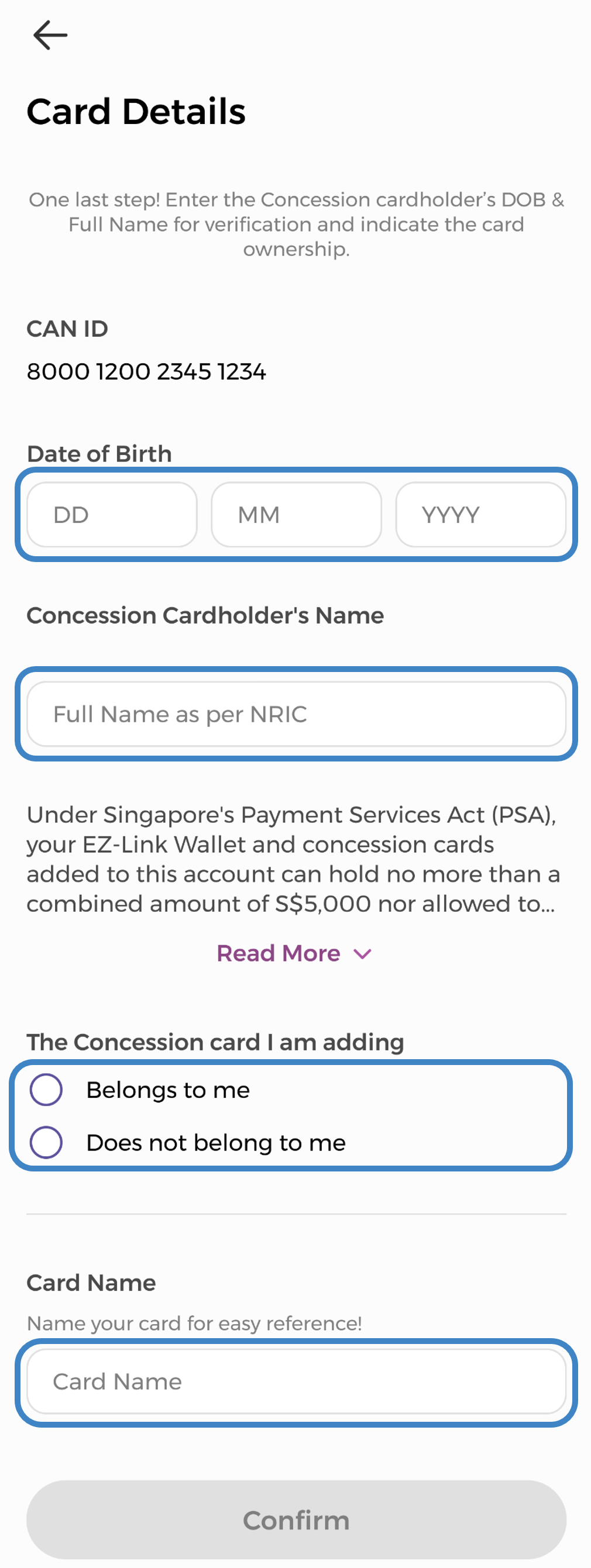
Task: Expand the Read More text
Action: (x=294, y=953)
